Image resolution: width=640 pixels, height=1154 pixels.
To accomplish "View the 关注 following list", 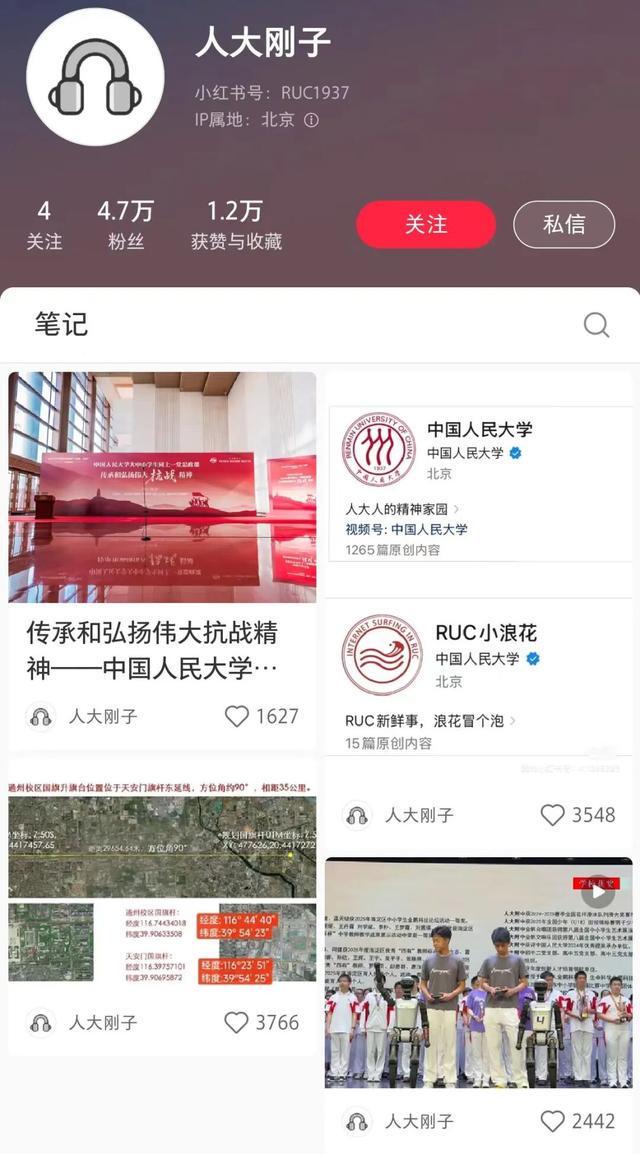I will click(44, 225).
